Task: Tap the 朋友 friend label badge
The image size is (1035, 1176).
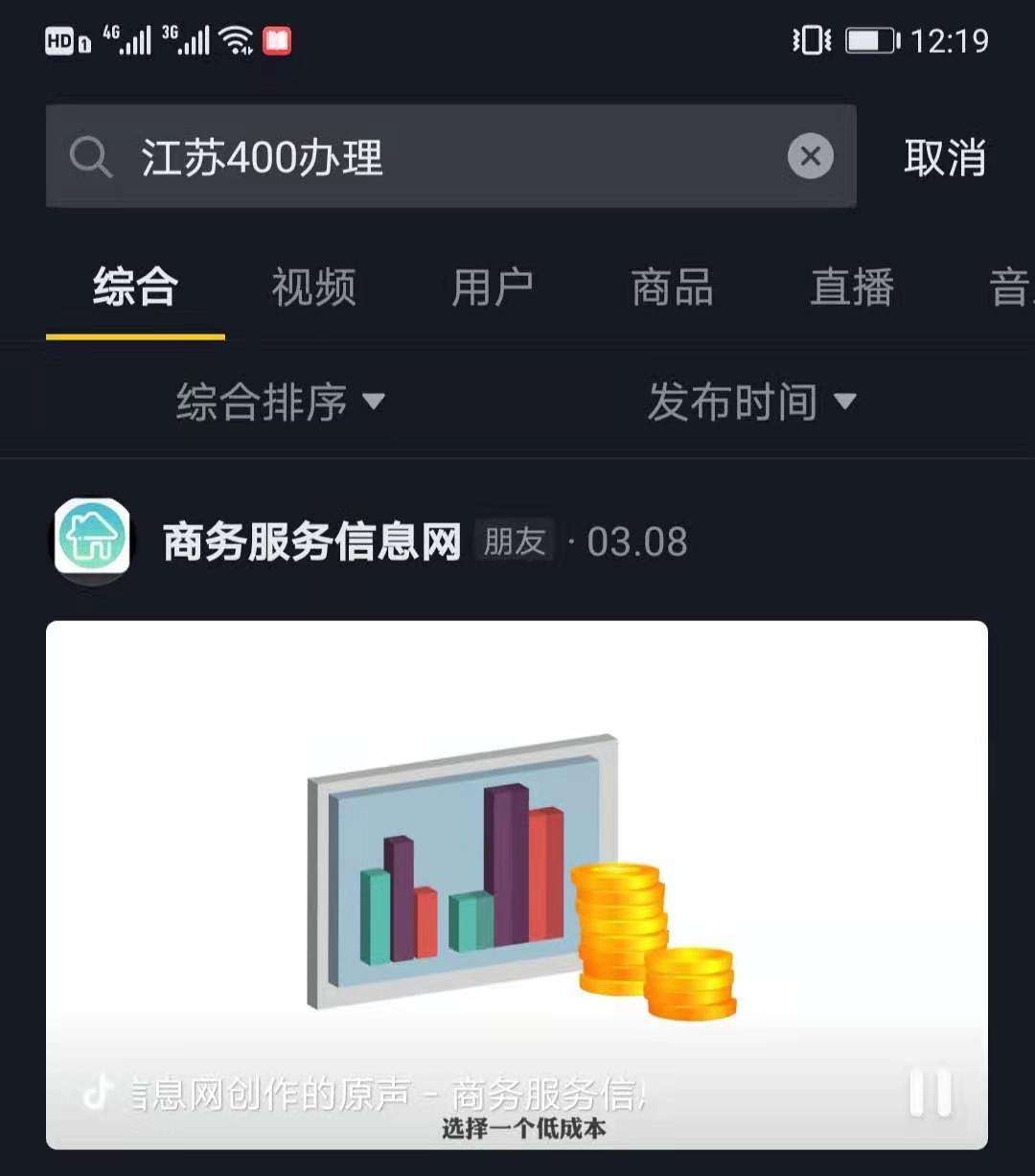Action: click(x=515, y=542)
